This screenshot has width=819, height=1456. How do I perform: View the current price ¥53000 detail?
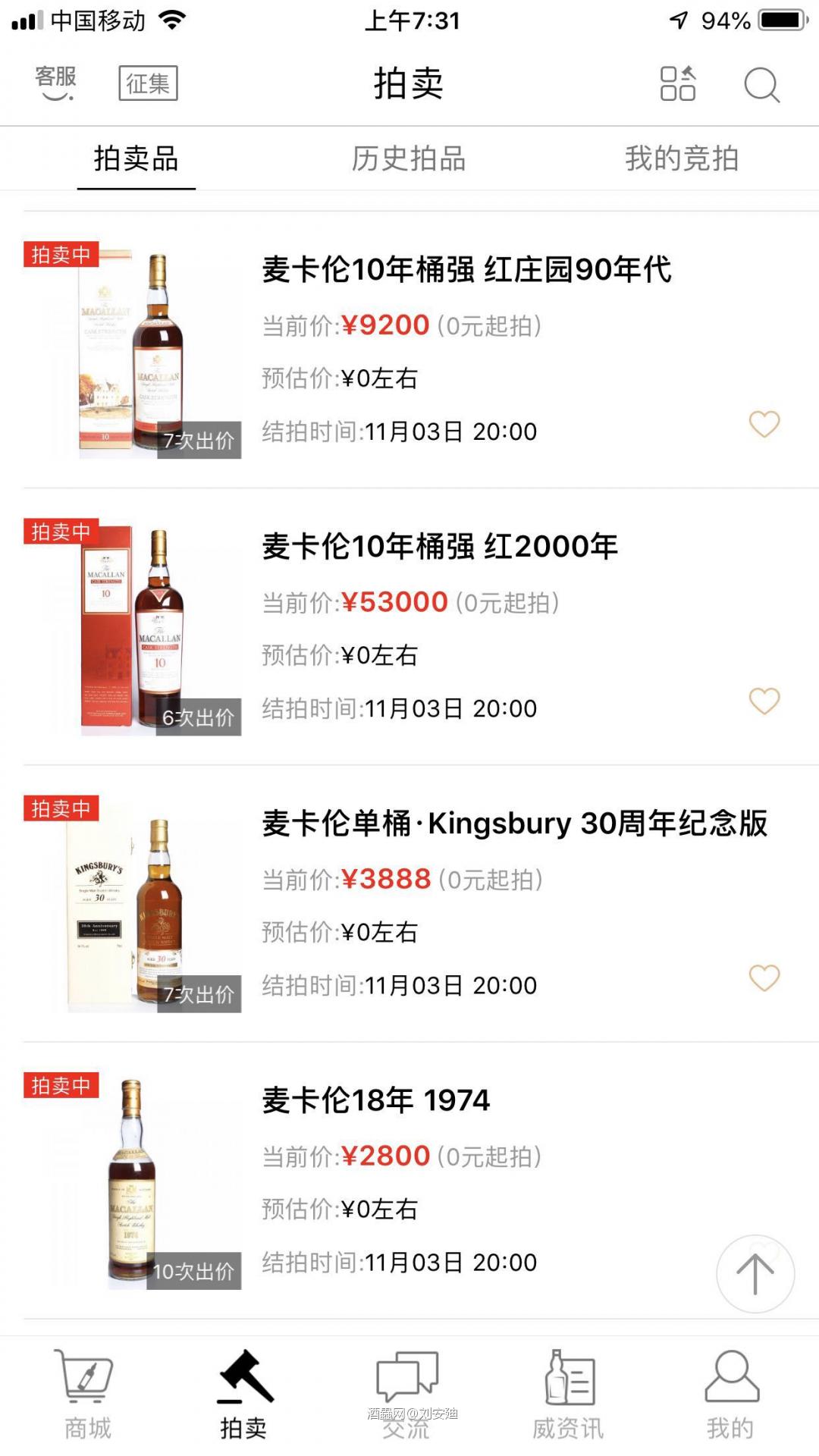coord(394,603)
